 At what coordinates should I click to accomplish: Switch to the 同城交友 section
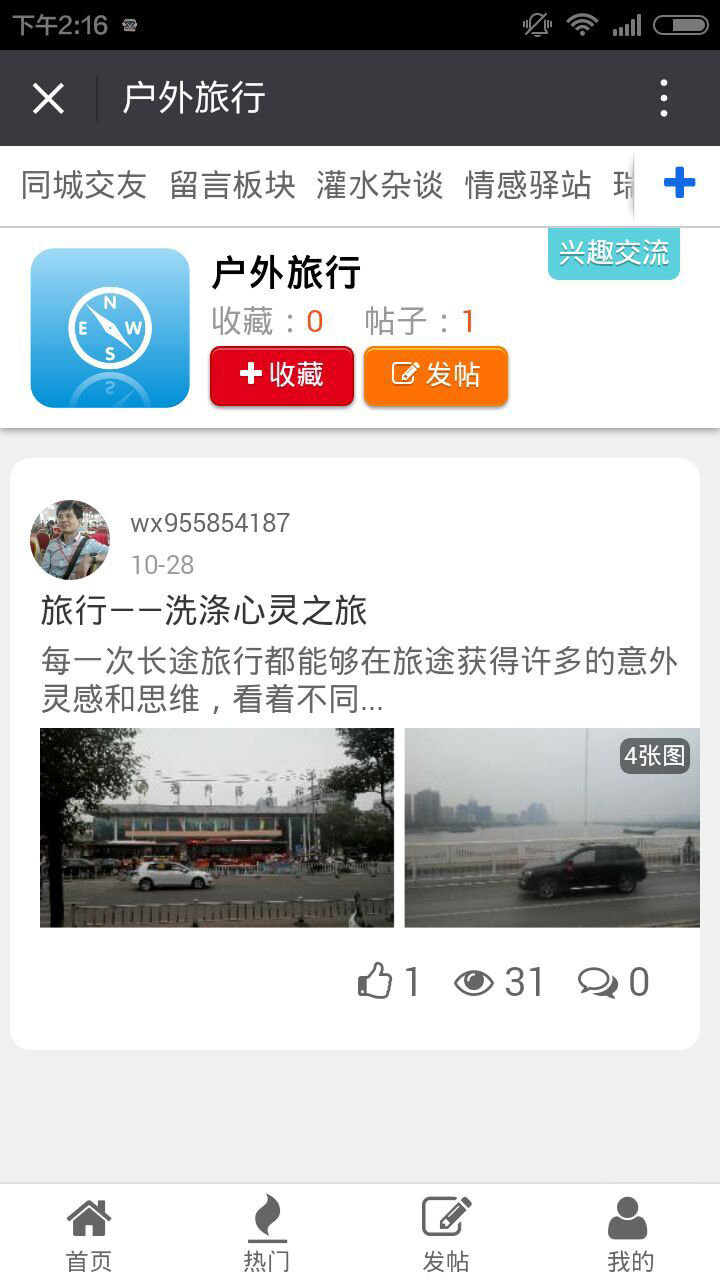[x=84, y=185]
